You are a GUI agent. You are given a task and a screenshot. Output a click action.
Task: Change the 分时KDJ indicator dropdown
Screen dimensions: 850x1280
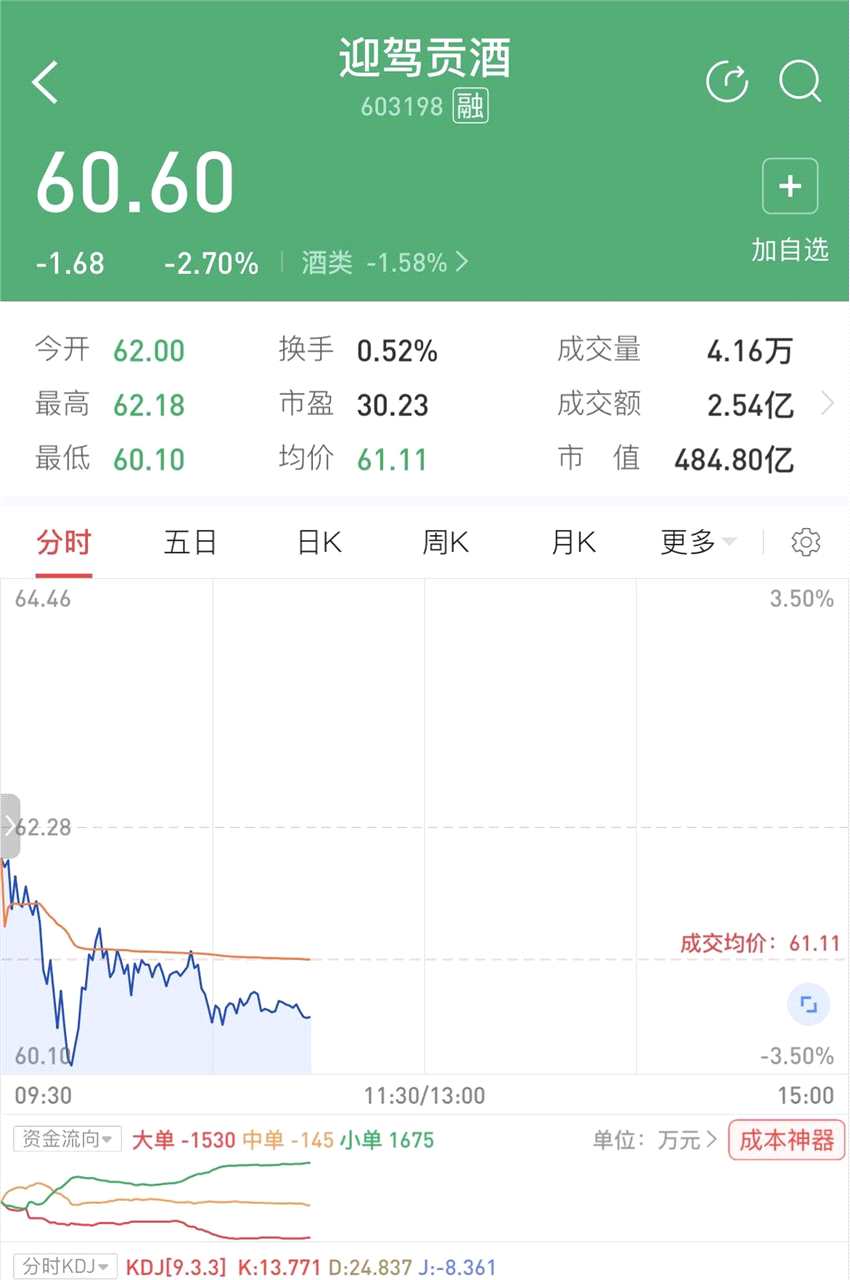(x=66, y=1267)
